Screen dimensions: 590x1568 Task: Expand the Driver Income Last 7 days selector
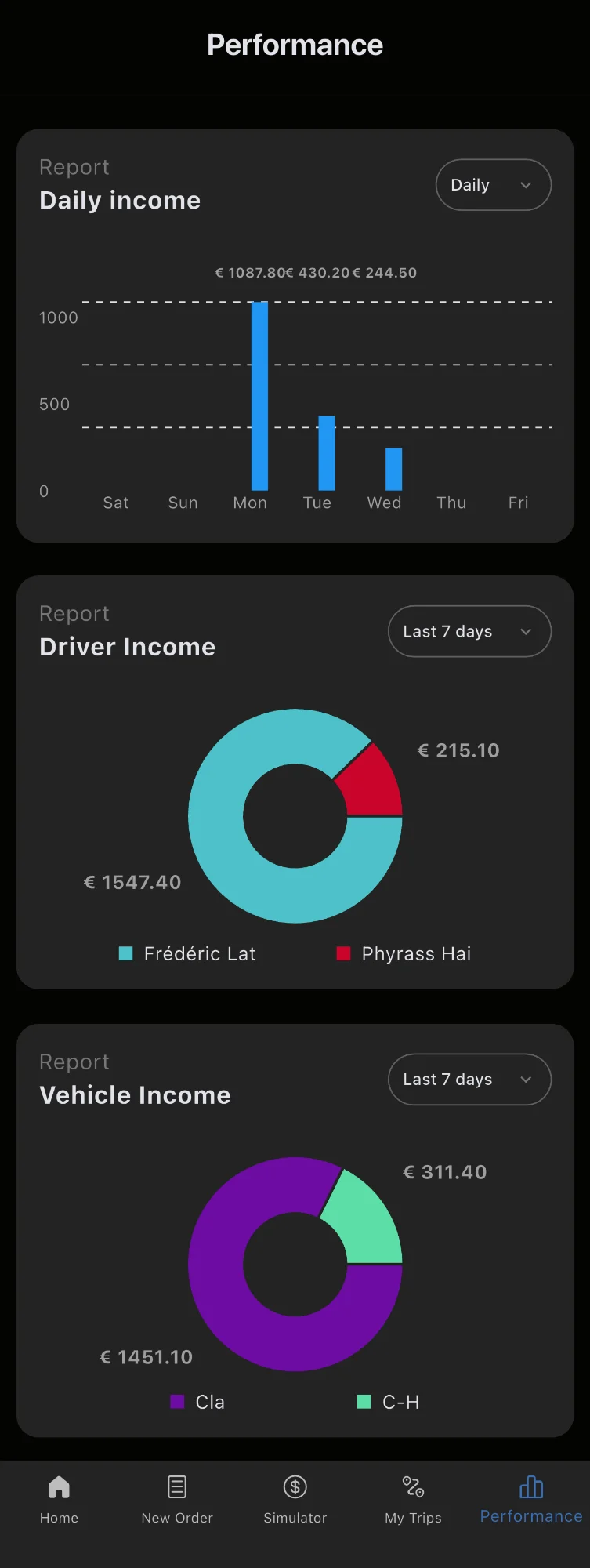point(469,631)
